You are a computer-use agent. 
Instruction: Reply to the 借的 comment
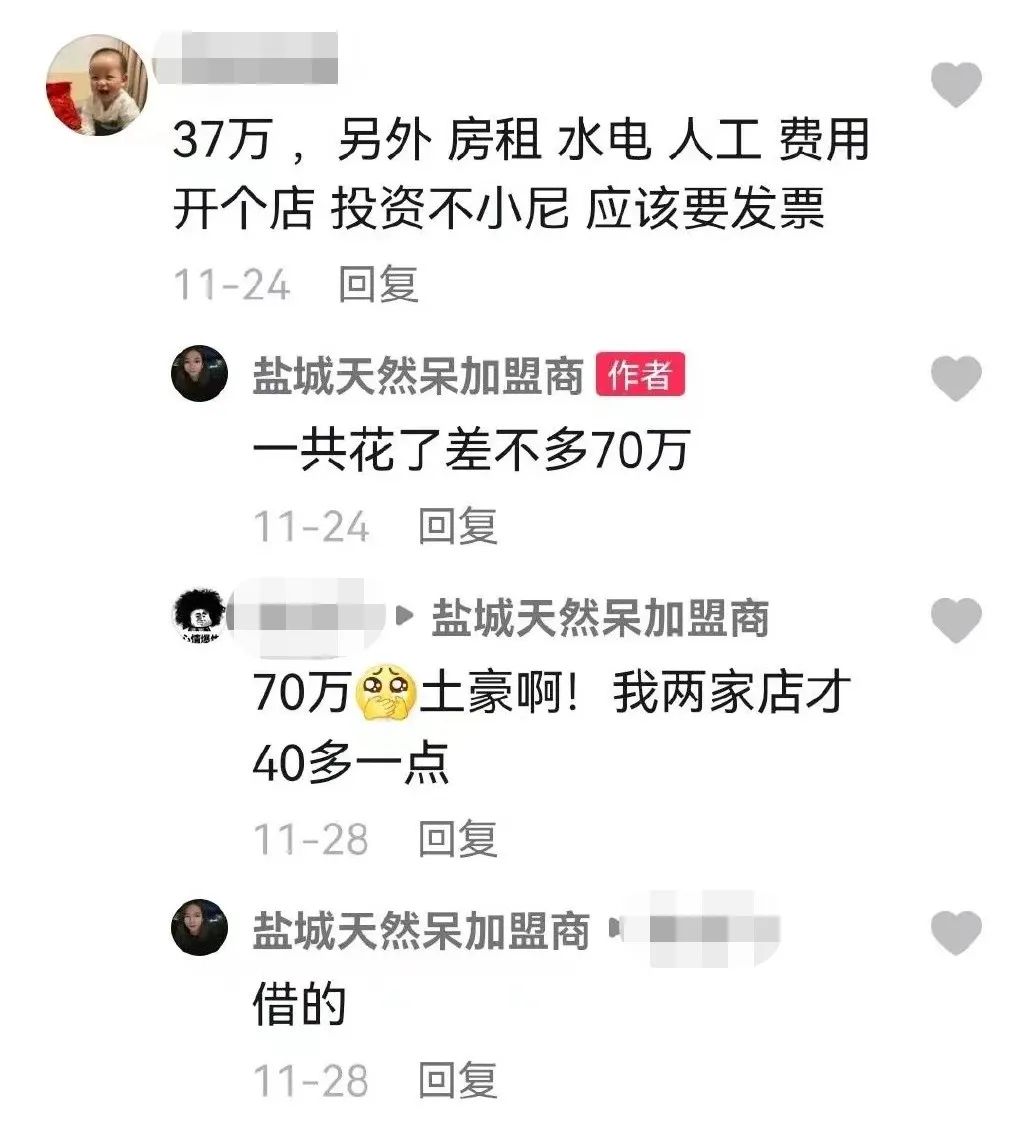point(457,1081)
